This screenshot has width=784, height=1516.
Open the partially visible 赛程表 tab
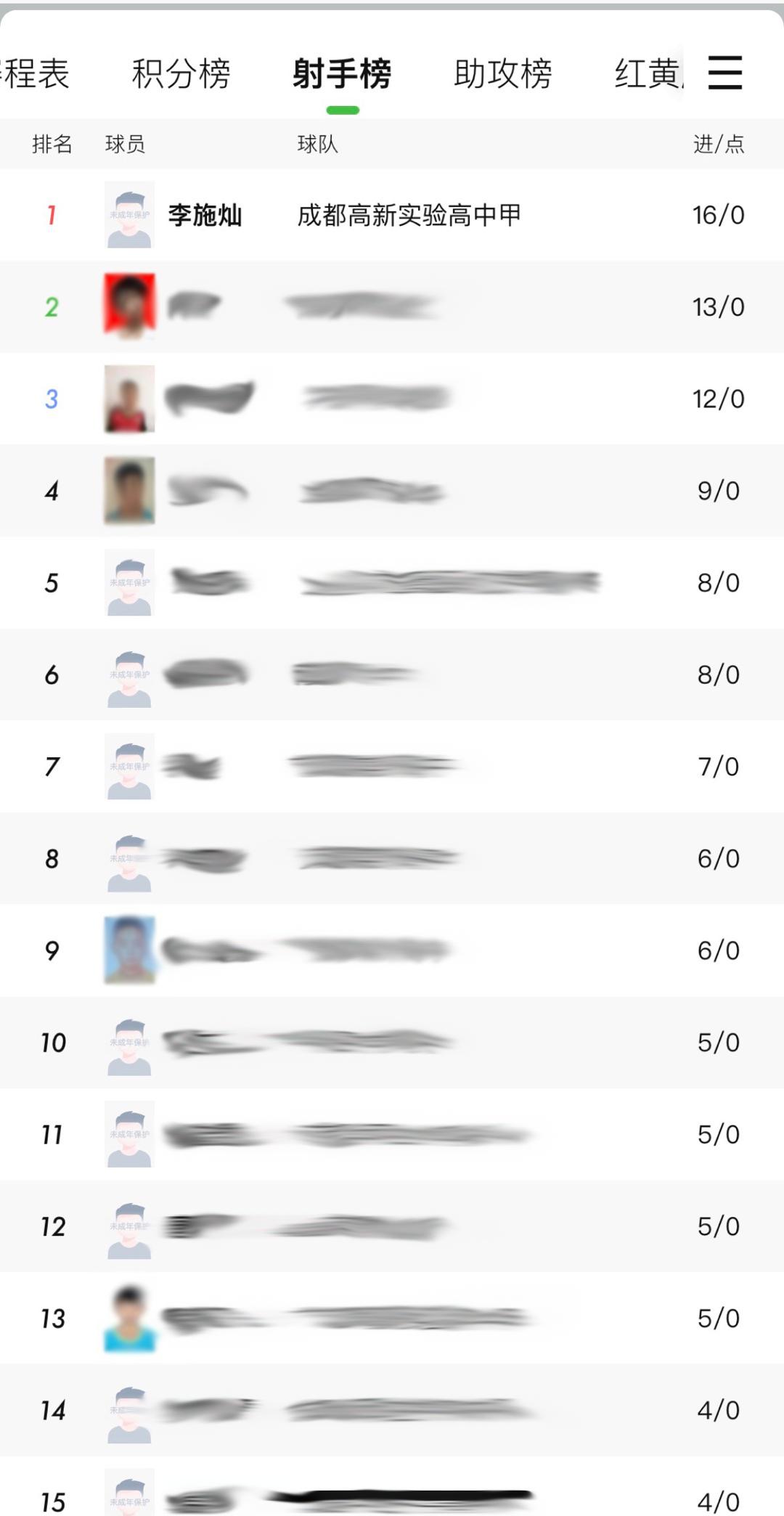point(36,73)
